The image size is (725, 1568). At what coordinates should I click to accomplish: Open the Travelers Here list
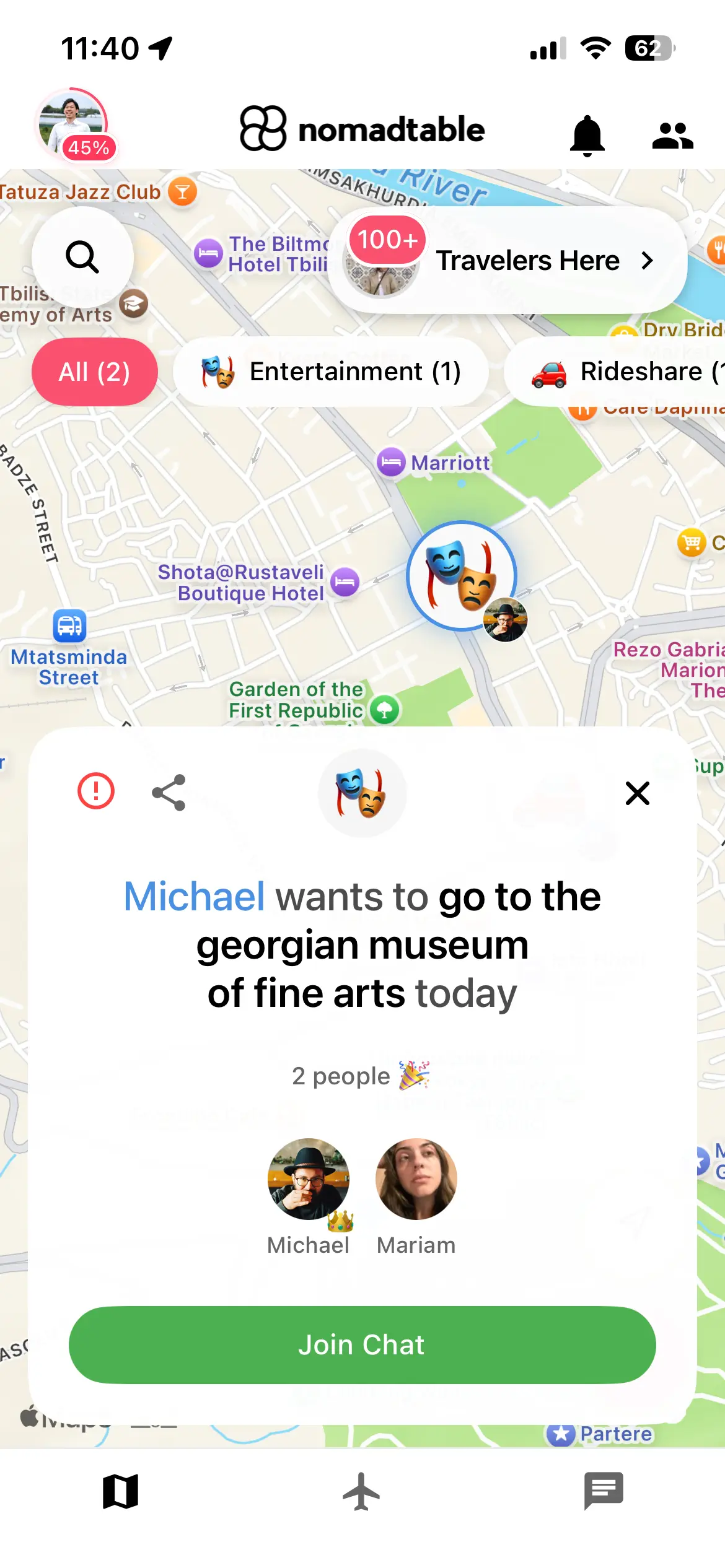coord(508,261)
